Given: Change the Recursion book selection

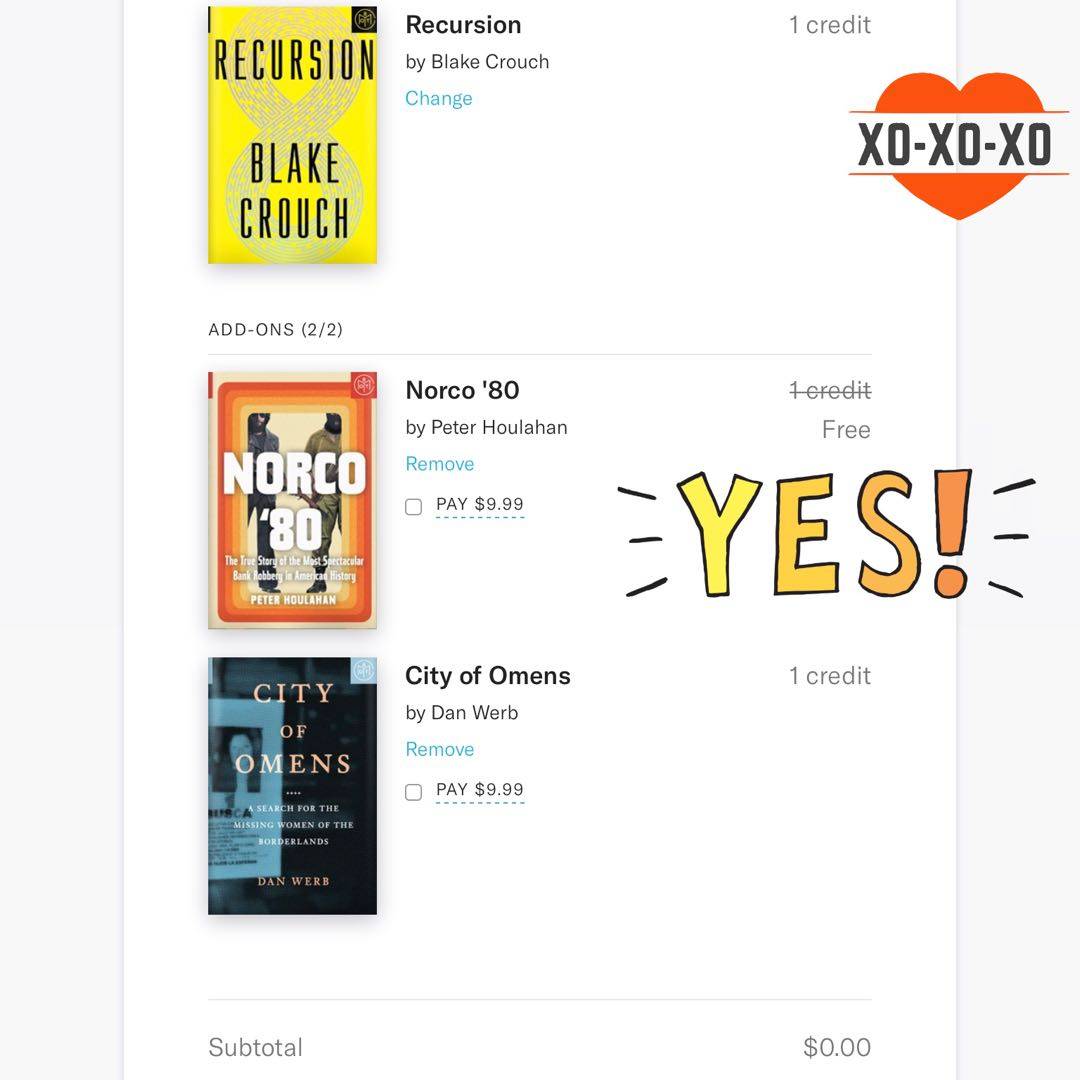Looking at the screenshot, I should click(x=438, y=98).
